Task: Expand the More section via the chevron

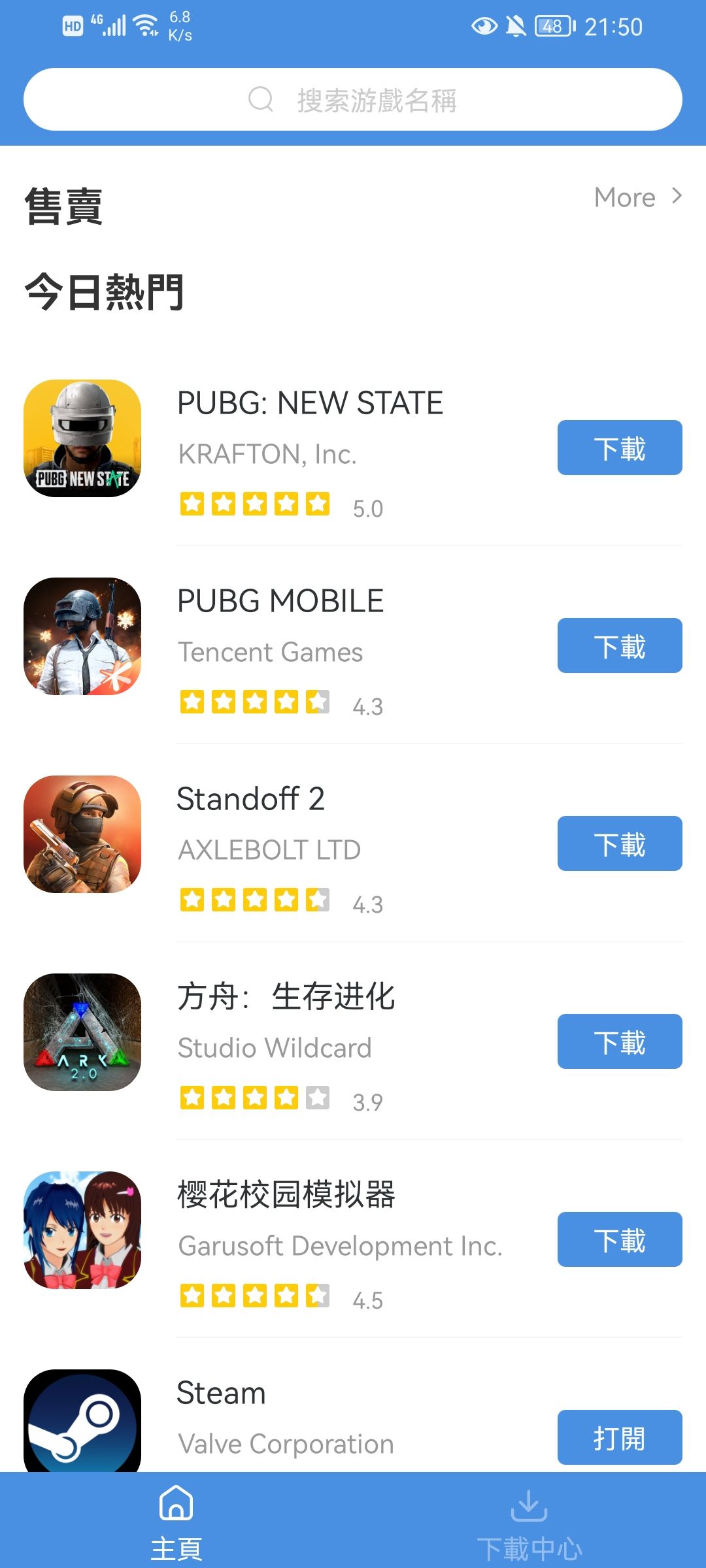Action: tap(677, 197)
